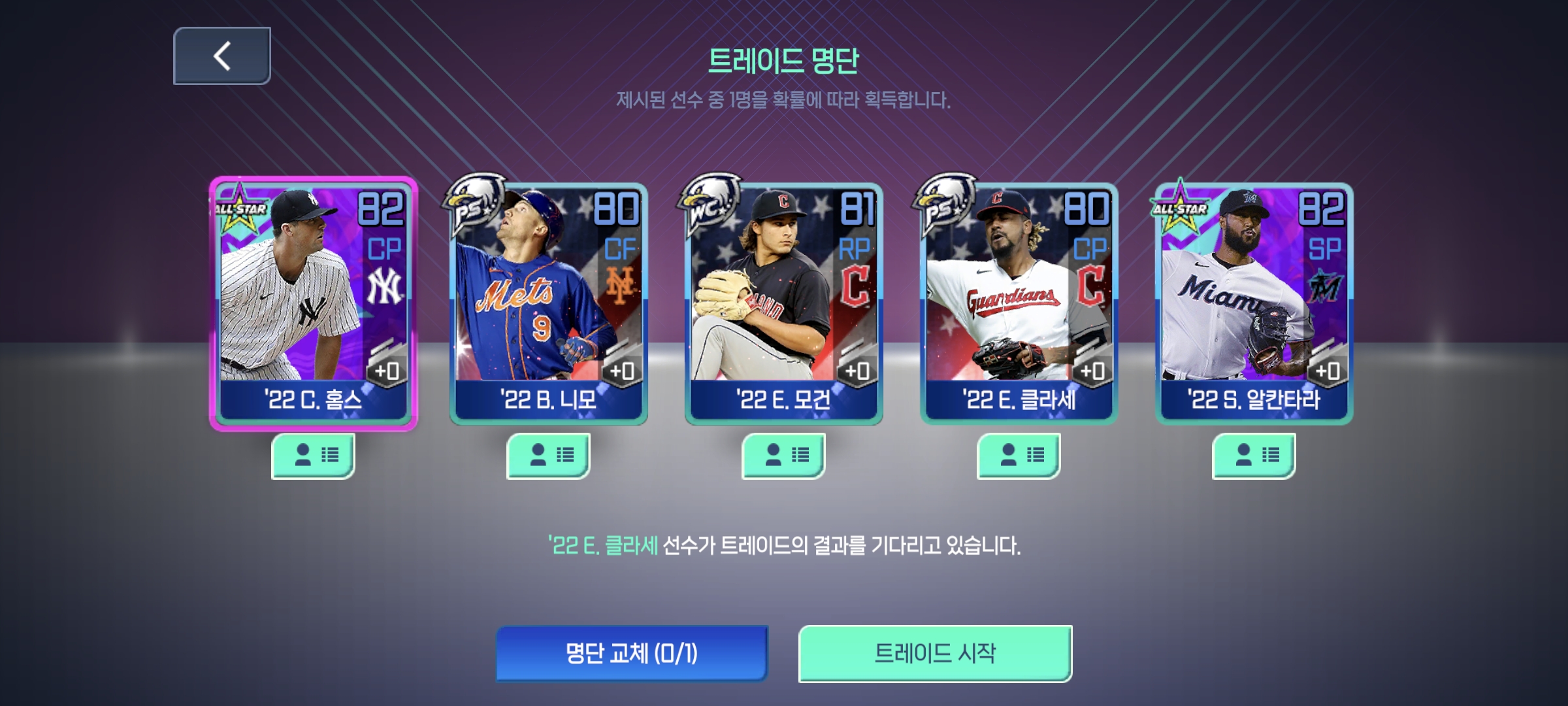The height and width of the screenshot is (706, 1568).
Task: Select the '22 B. 니모 player card
Action: pos(548,303)
